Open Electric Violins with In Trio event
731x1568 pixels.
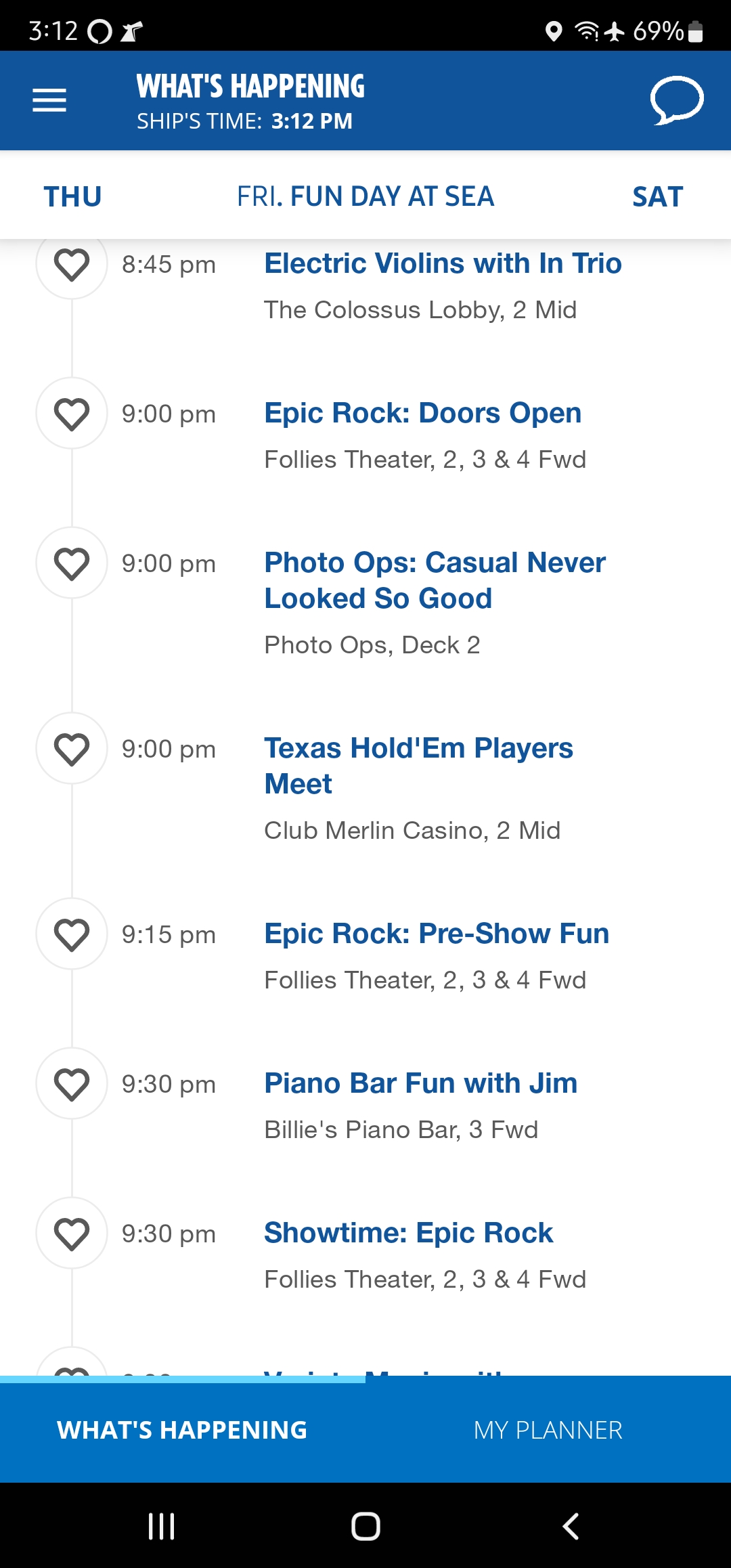click(443, 263)
